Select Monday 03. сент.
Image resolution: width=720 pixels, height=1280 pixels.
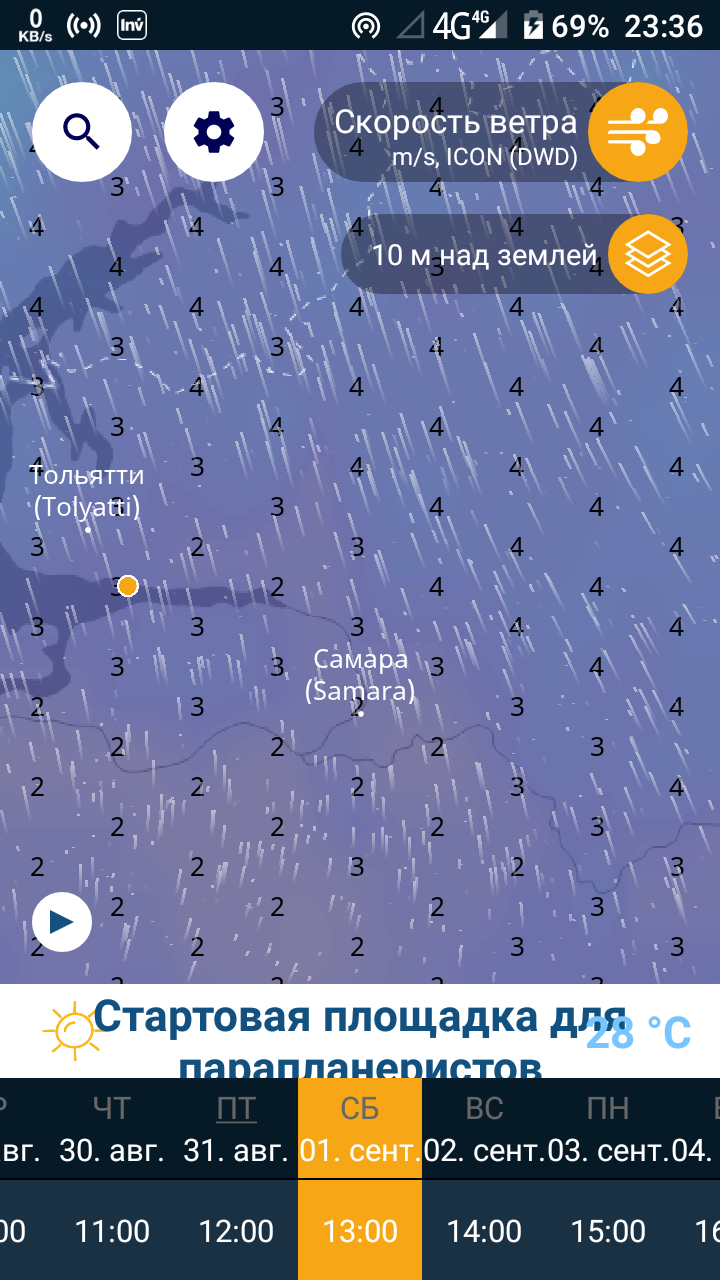(x=608, y=1128)
